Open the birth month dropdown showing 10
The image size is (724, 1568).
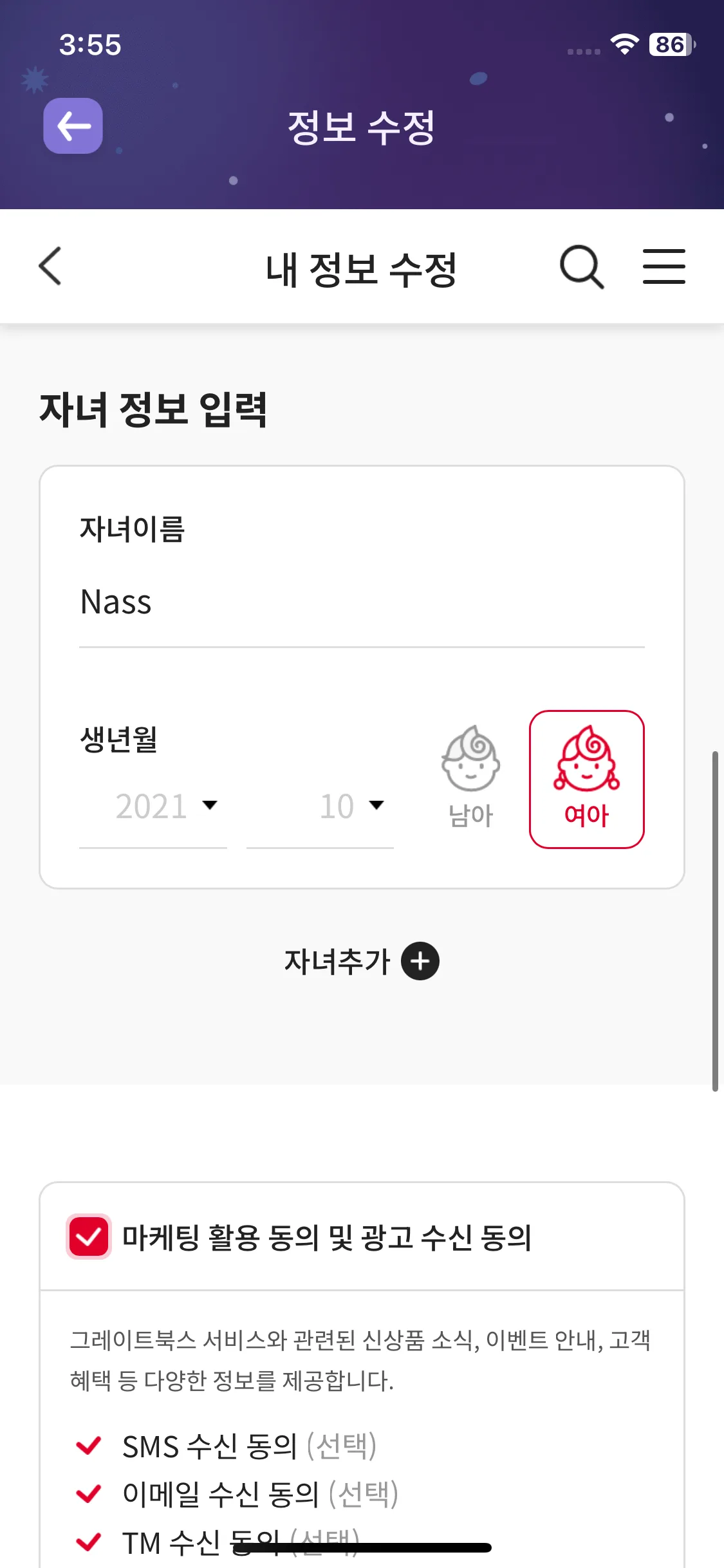351,807
